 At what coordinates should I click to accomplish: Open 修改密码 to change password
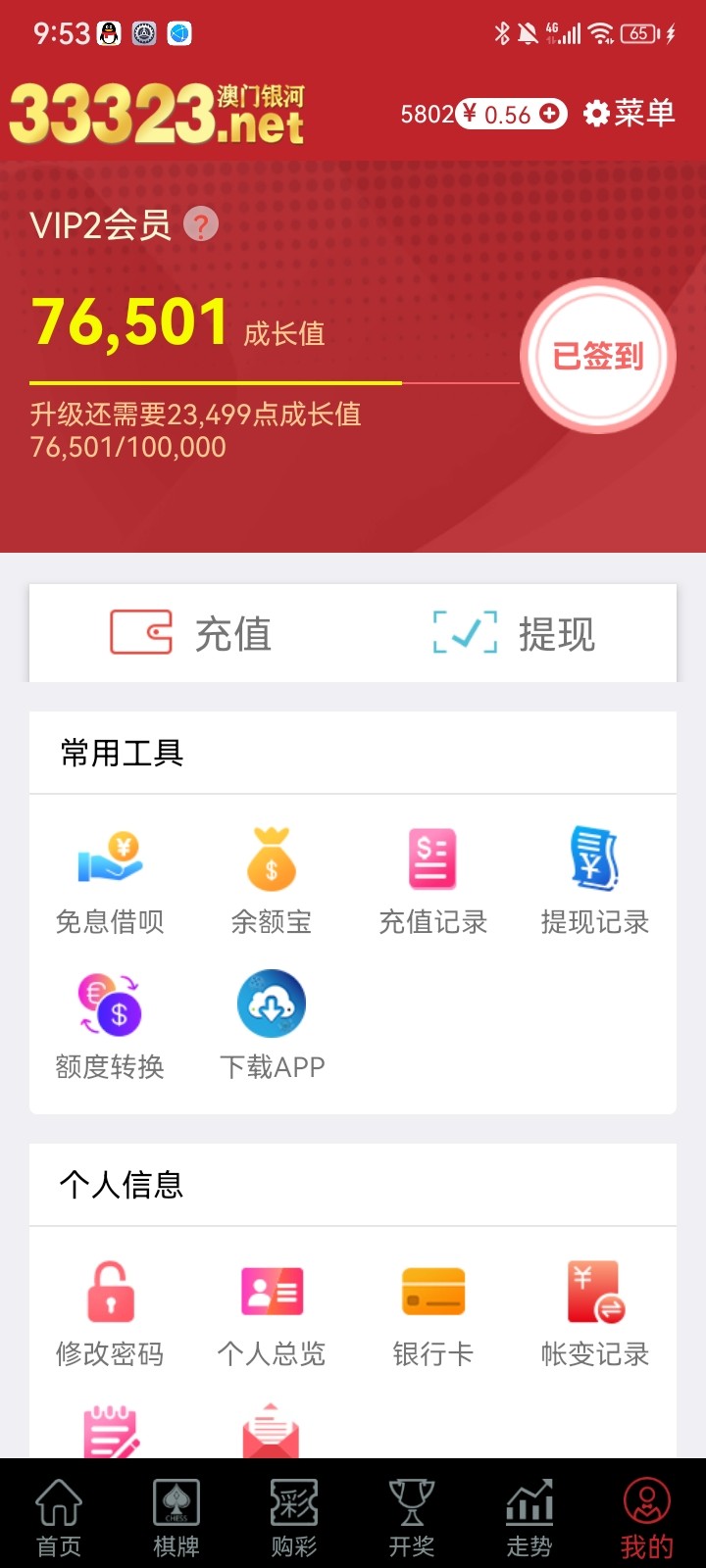pos(110,1312)
